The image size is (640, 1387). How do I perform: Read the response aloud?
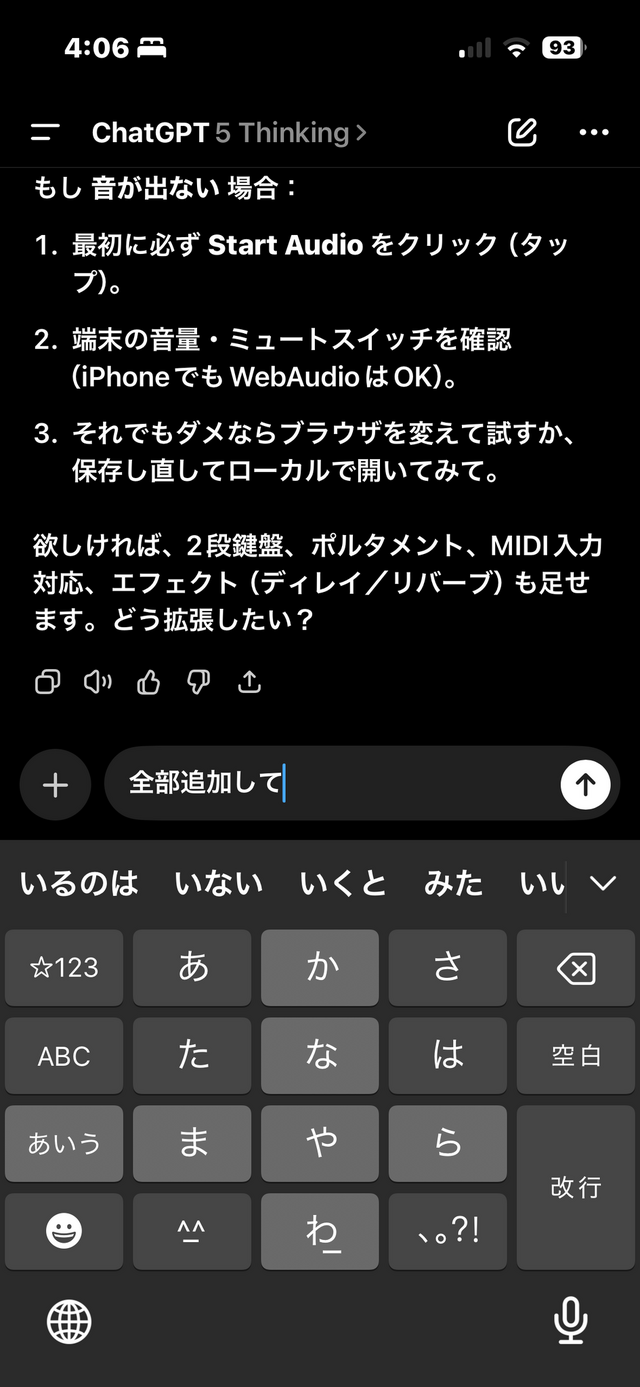point(97,682)
